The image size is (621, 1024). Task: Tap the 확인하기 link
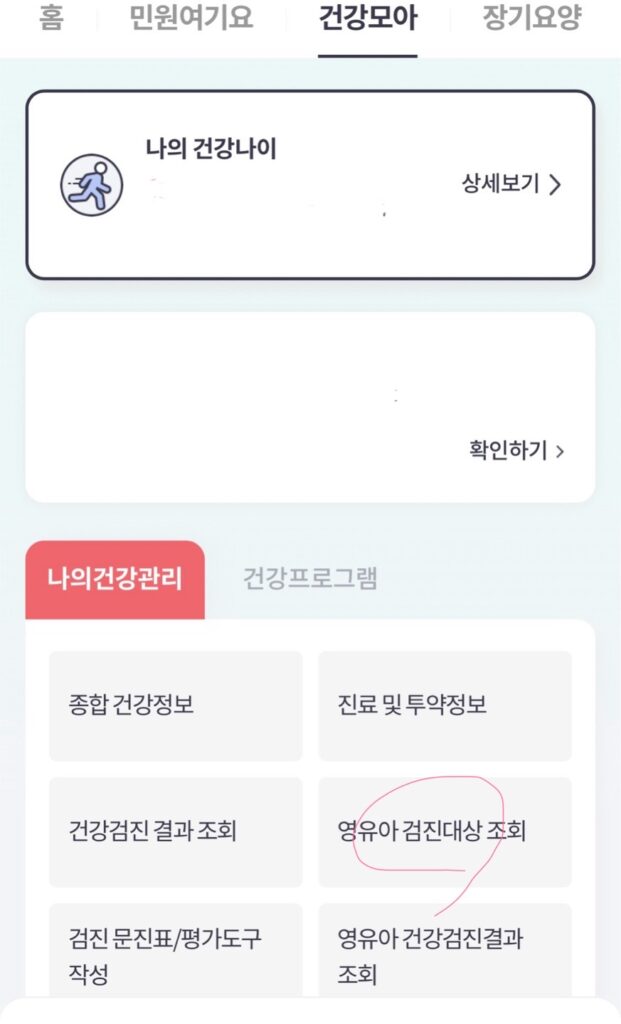pos(516,451)
